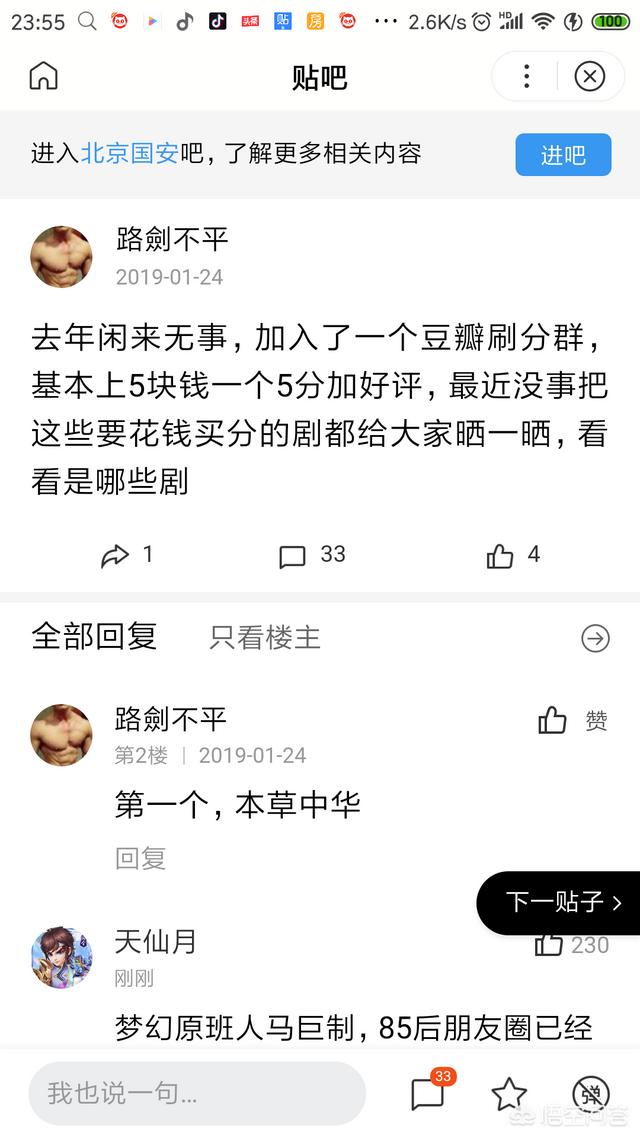Go to the Tieba home icon
Image resolution: width=640 pixels, height=1138 pixels.
click(x=44, y=75)
